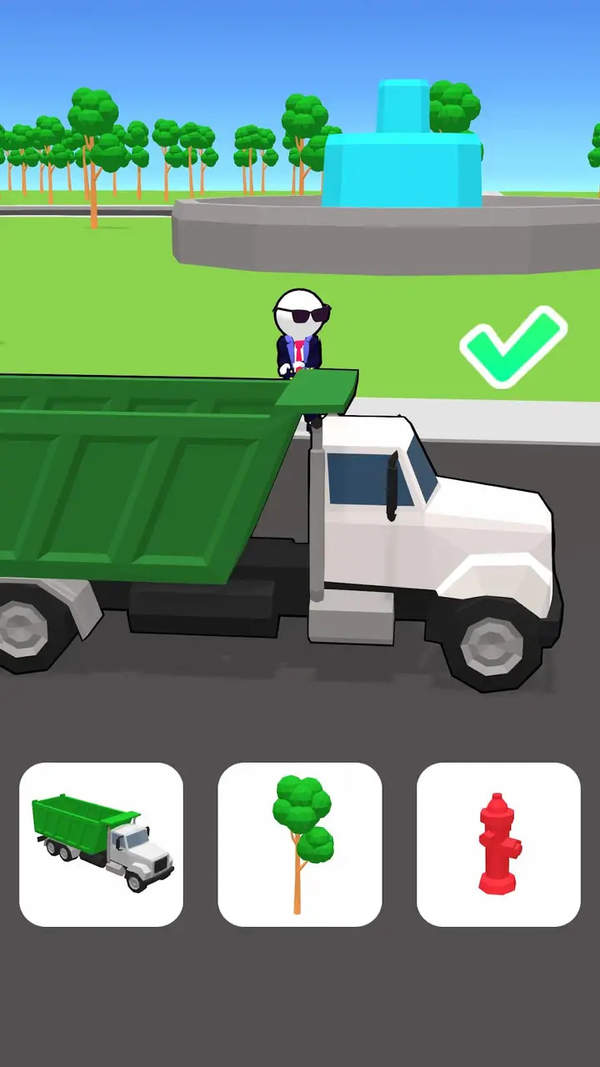Select the green dump truck card

[x=101, y=844]
